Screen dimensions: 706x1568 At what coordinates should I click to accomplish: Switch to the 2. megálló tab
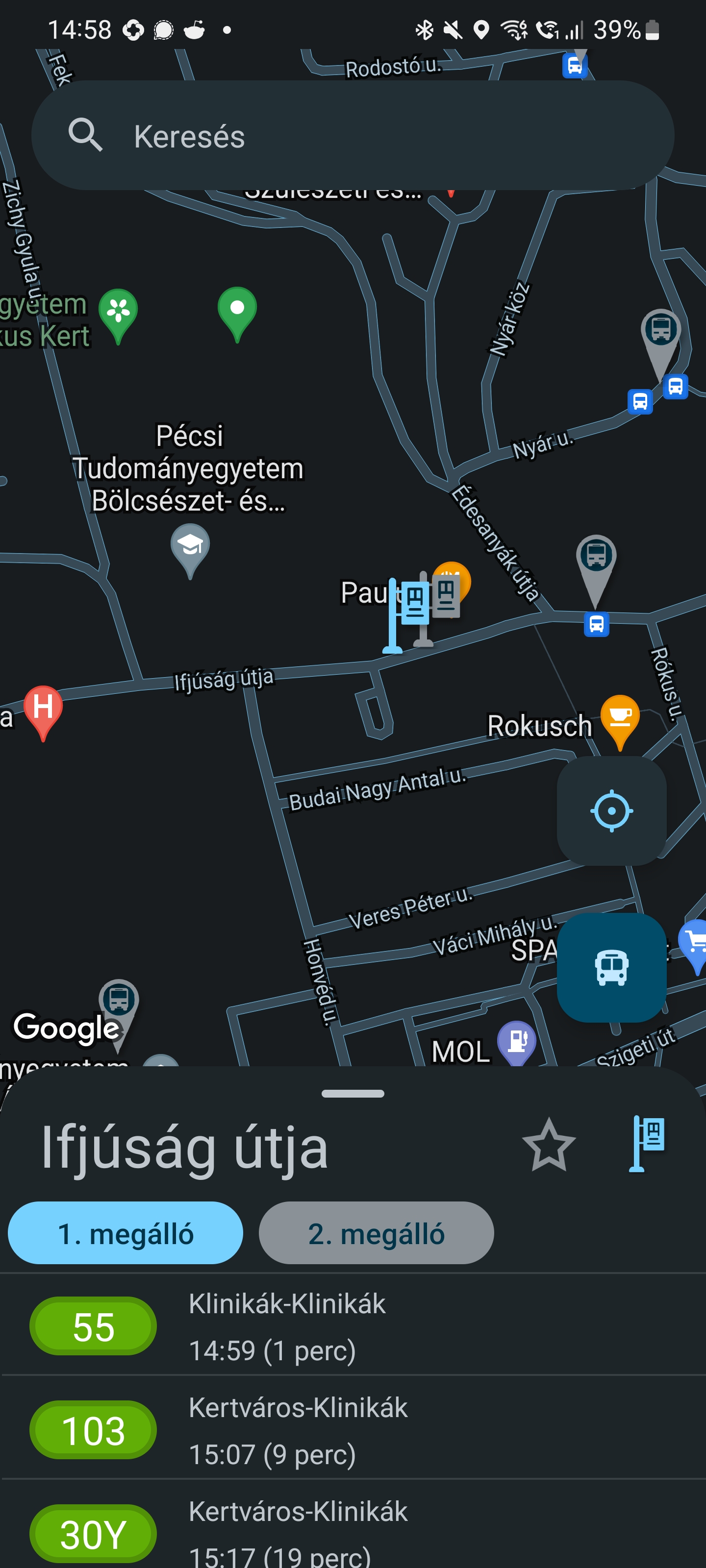point(376,1233)
